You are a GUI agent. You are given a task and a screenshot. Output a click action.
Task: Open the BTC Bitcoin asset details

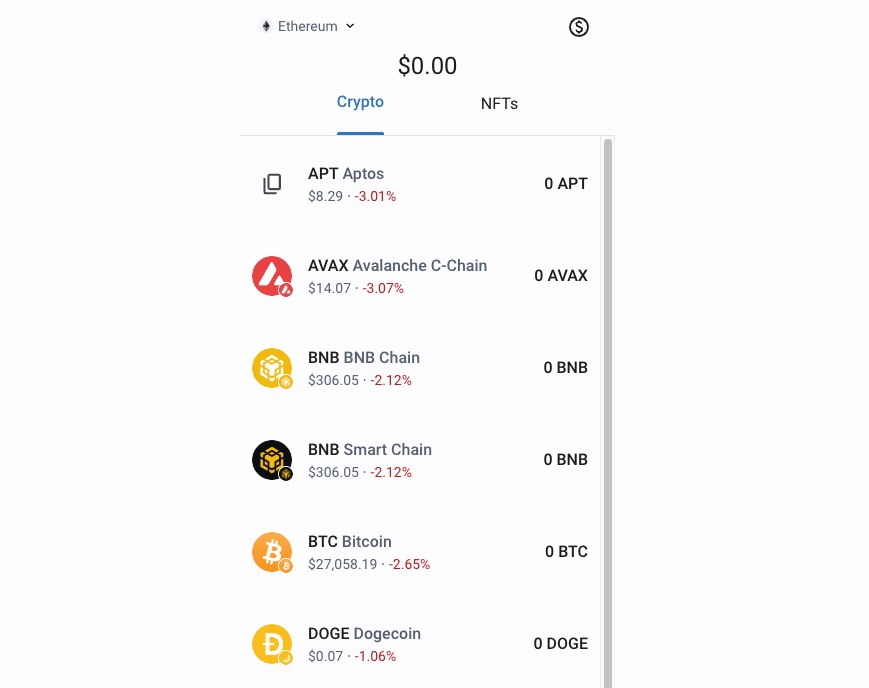click(420, 552)
